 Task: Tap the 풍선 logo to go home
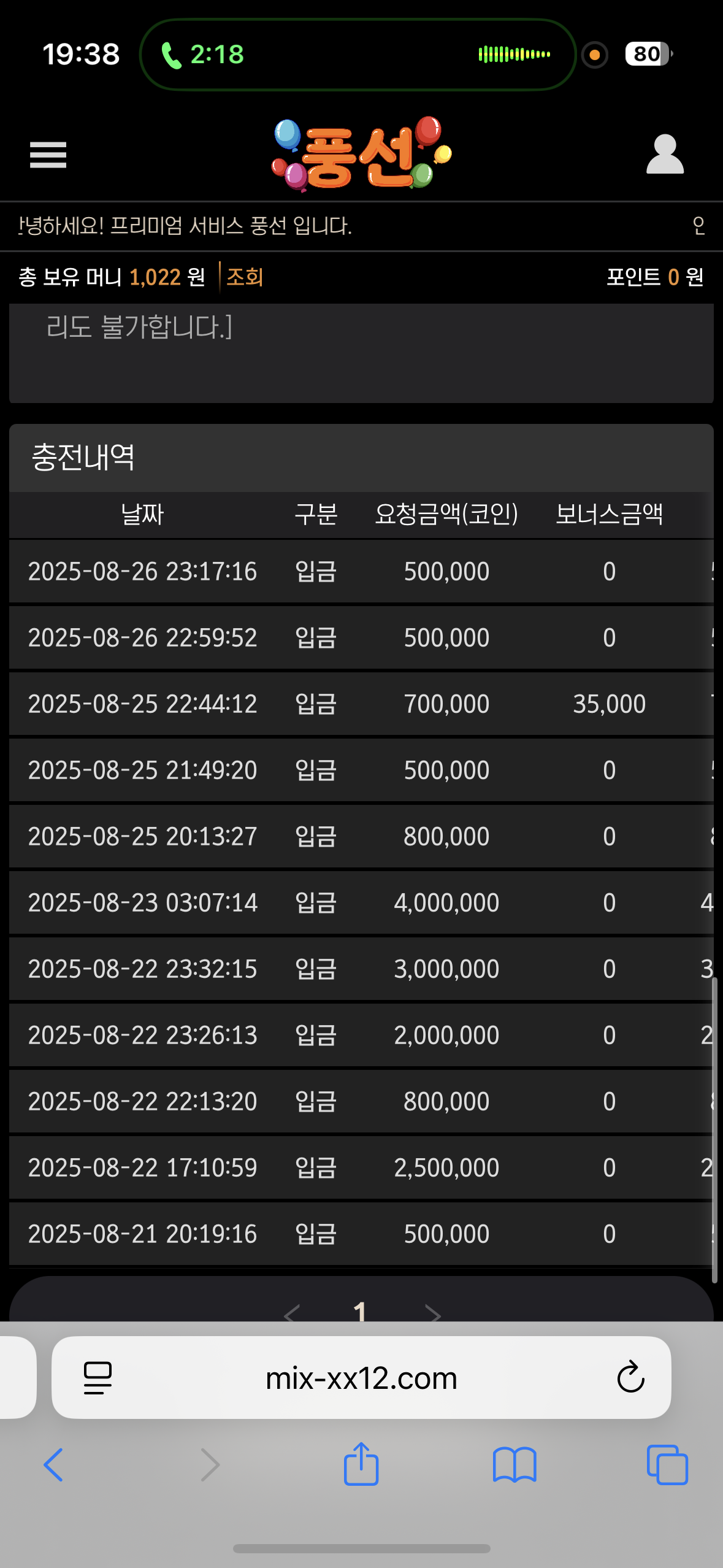(362, 155)
